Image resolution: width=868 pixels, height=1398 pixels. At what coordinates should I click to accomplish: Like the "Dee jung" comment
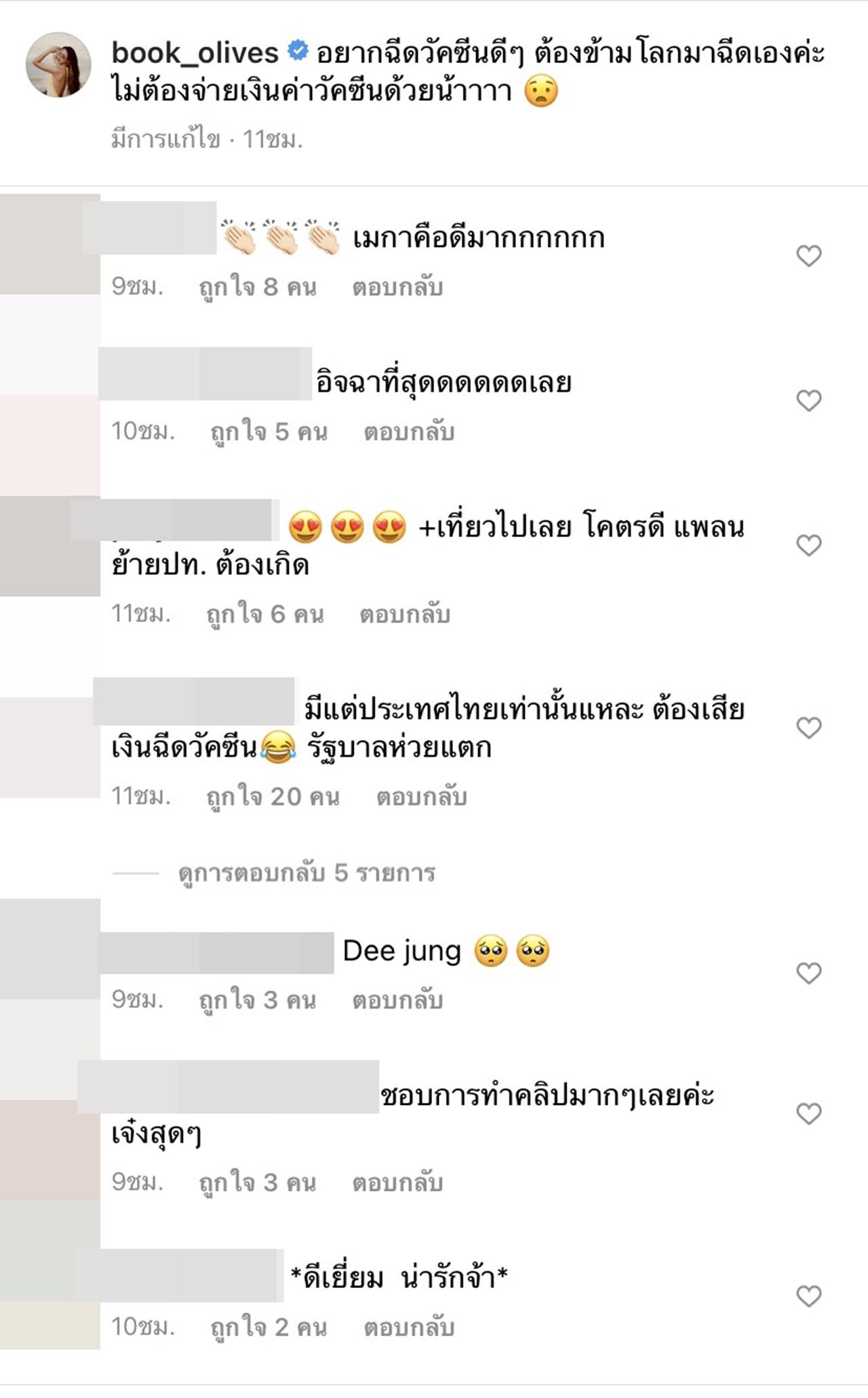[x=808, y=973]
